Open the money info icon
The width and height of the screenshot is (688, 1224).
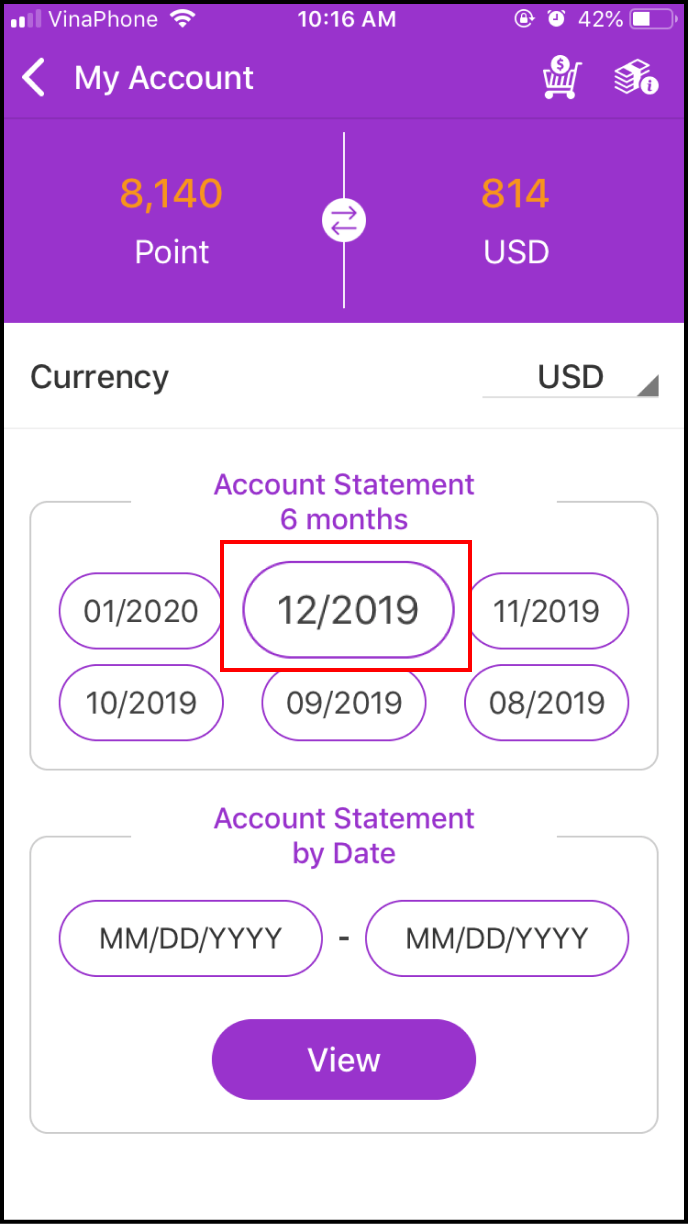tap(635, 78)
